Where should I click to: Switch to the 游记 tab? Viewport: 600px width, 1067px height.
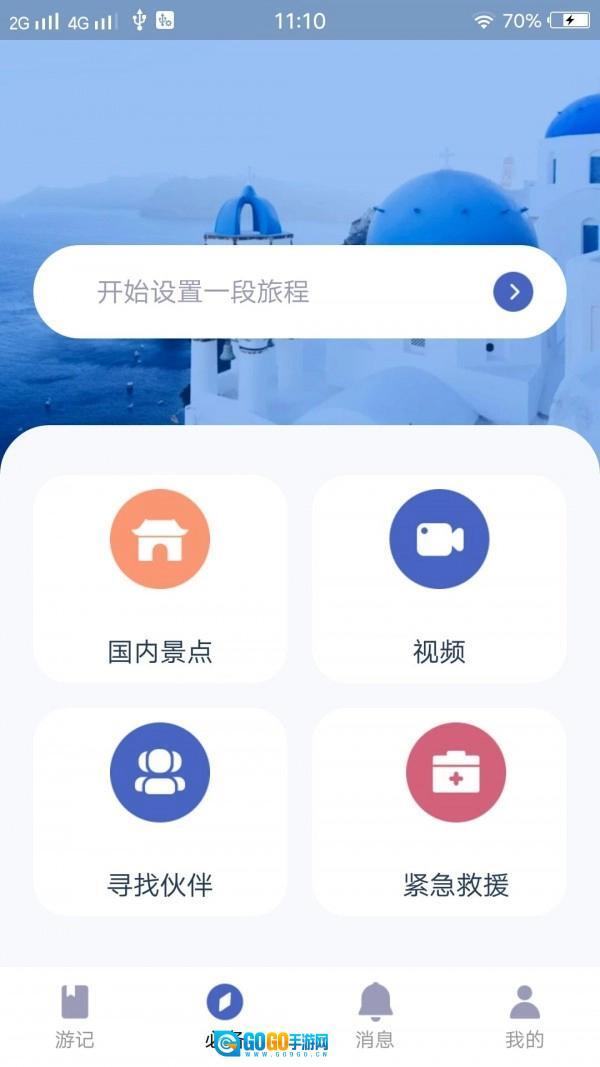pyautogui.click(x=75, y=1015)
